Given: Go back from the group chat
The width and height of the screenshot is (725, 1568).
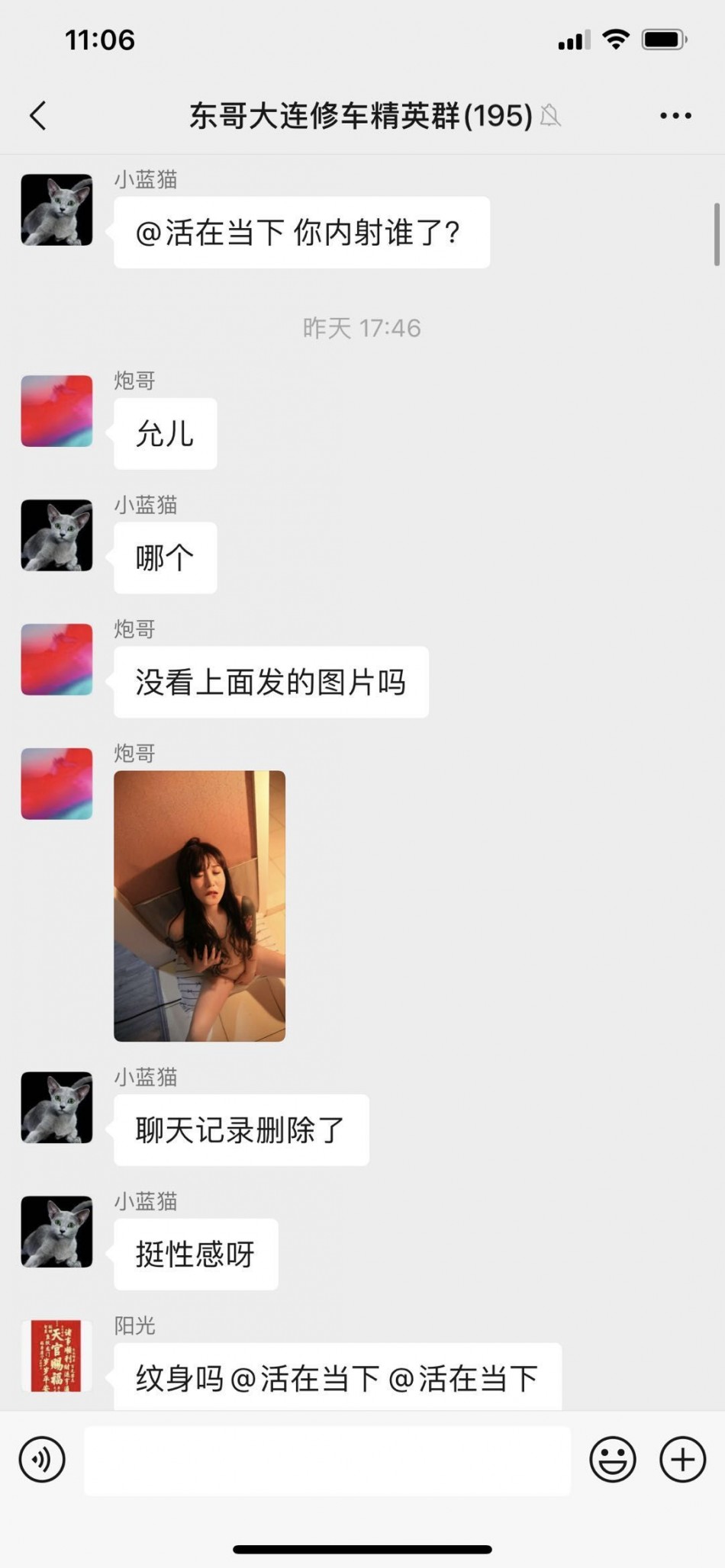Looking at the screenshot, I should [x=38, y=116].
